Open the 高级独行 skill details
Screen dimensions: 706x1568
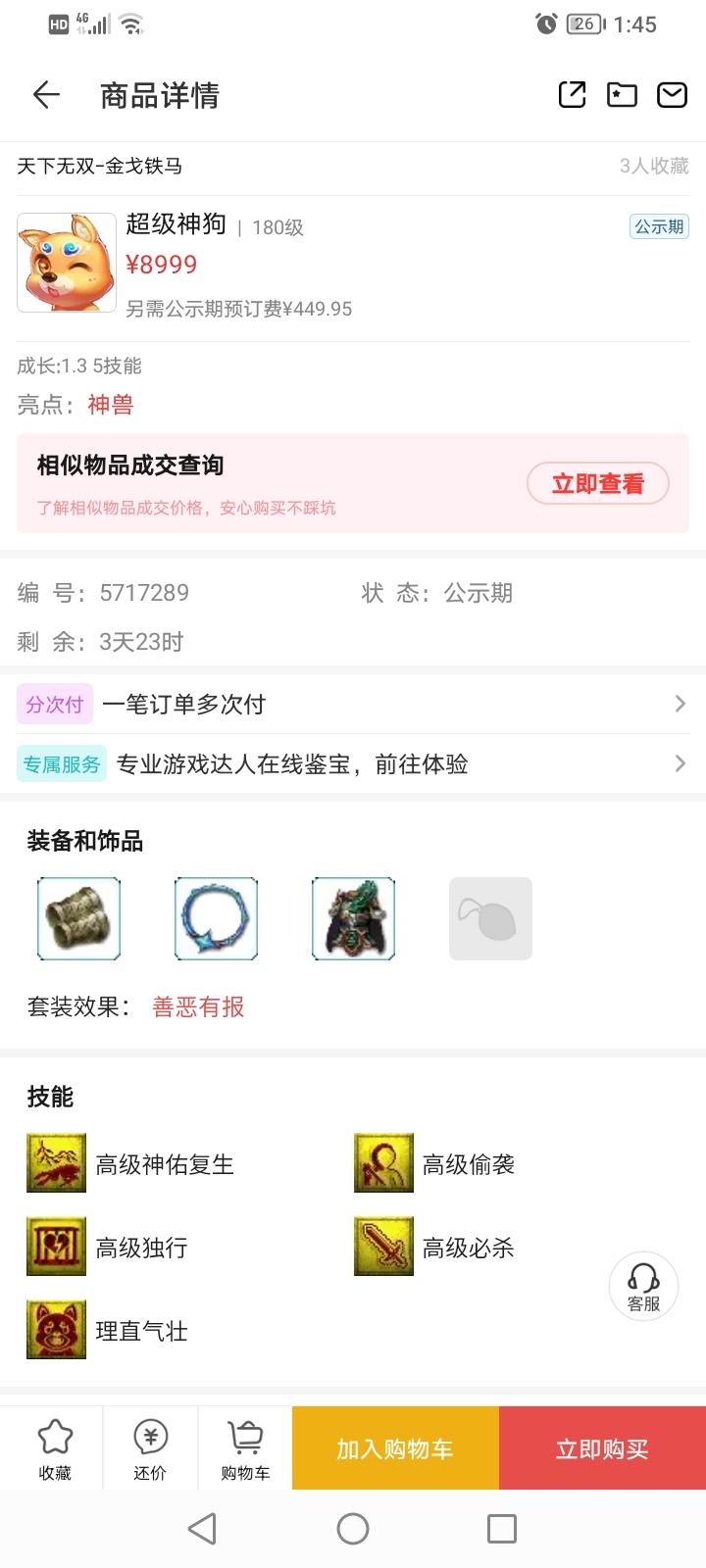coord(57,1248)
